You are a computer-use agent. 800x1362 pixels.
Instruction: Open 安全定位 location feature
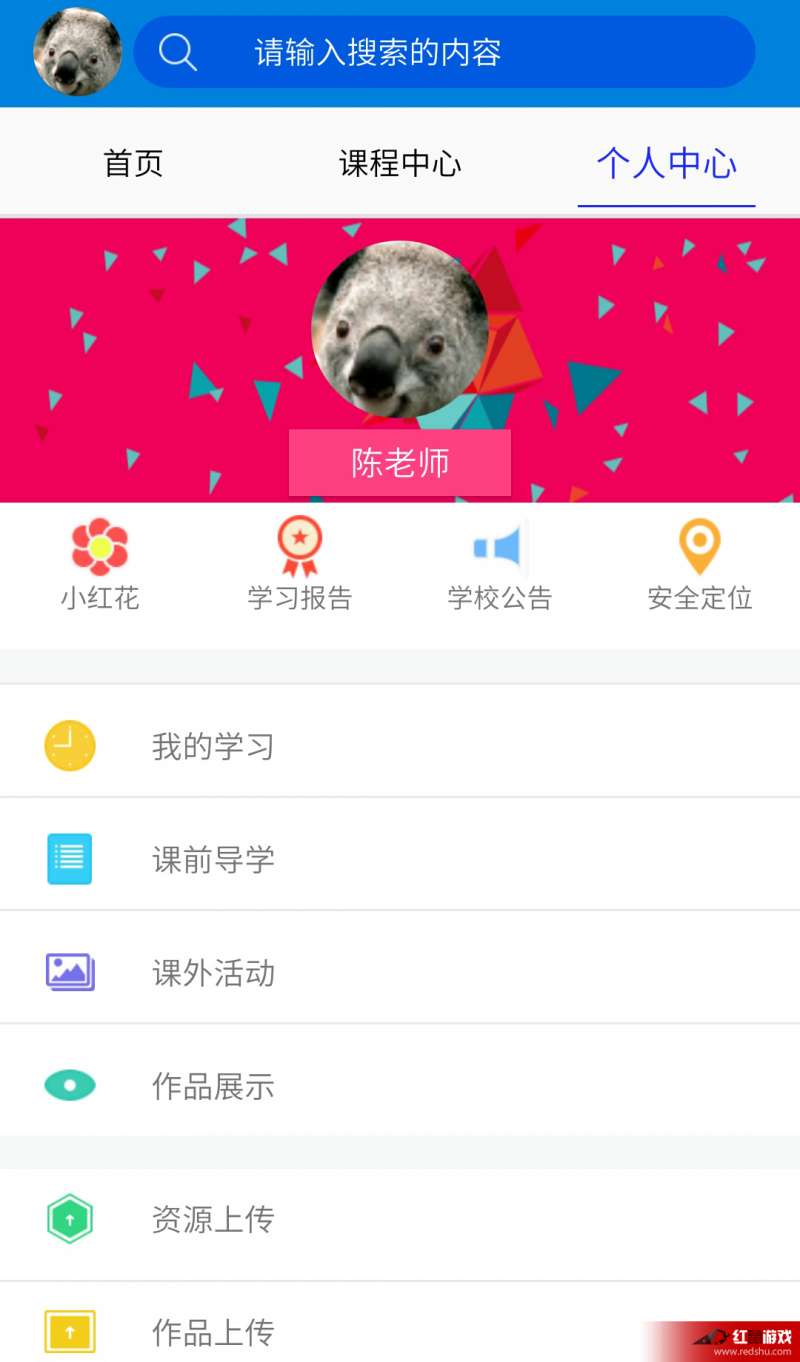pos(699,565)
